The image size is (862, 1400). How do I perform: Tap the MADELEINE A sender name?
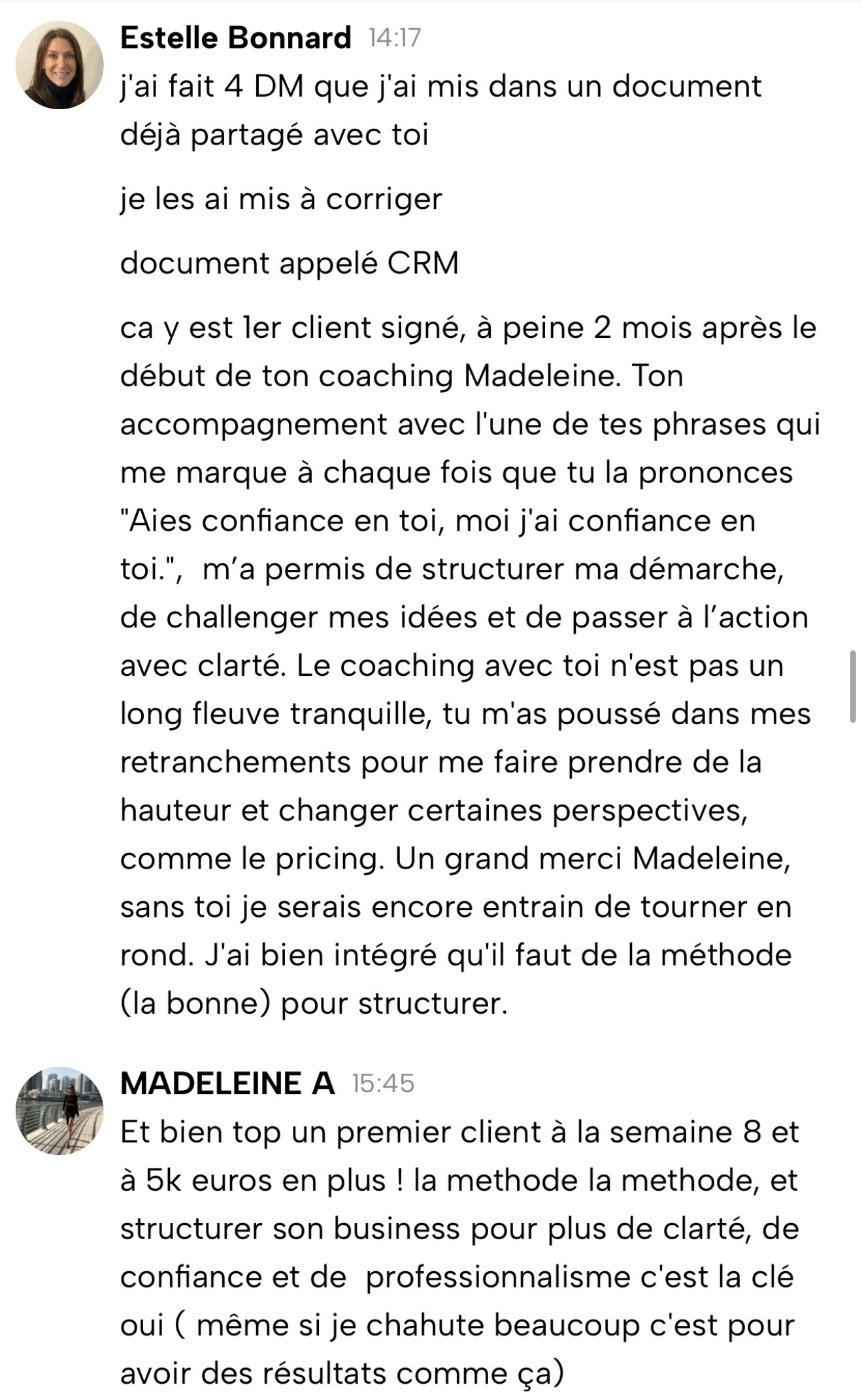227,1083
